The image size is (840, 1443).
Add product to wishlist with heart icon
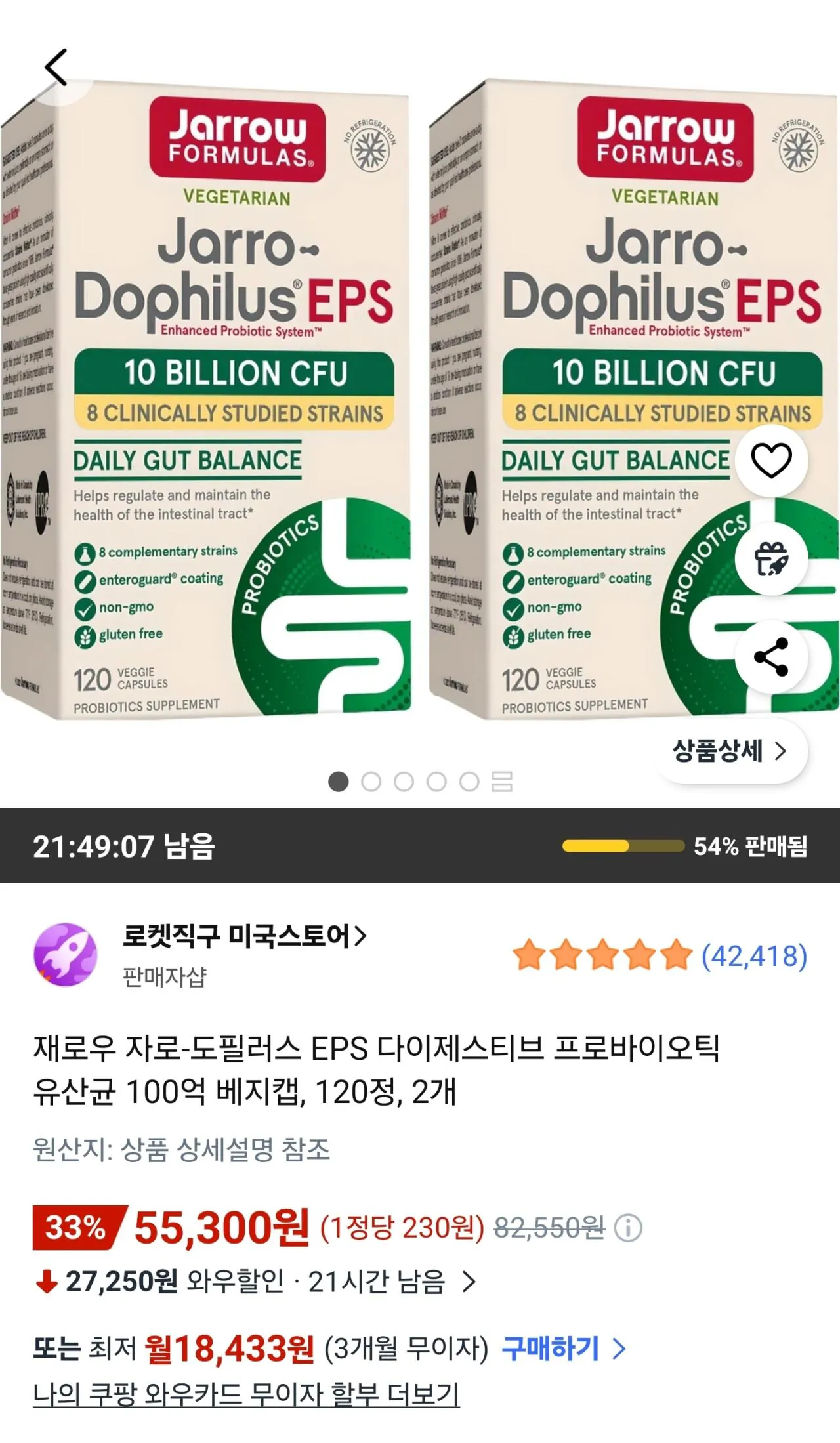(772, 461)
